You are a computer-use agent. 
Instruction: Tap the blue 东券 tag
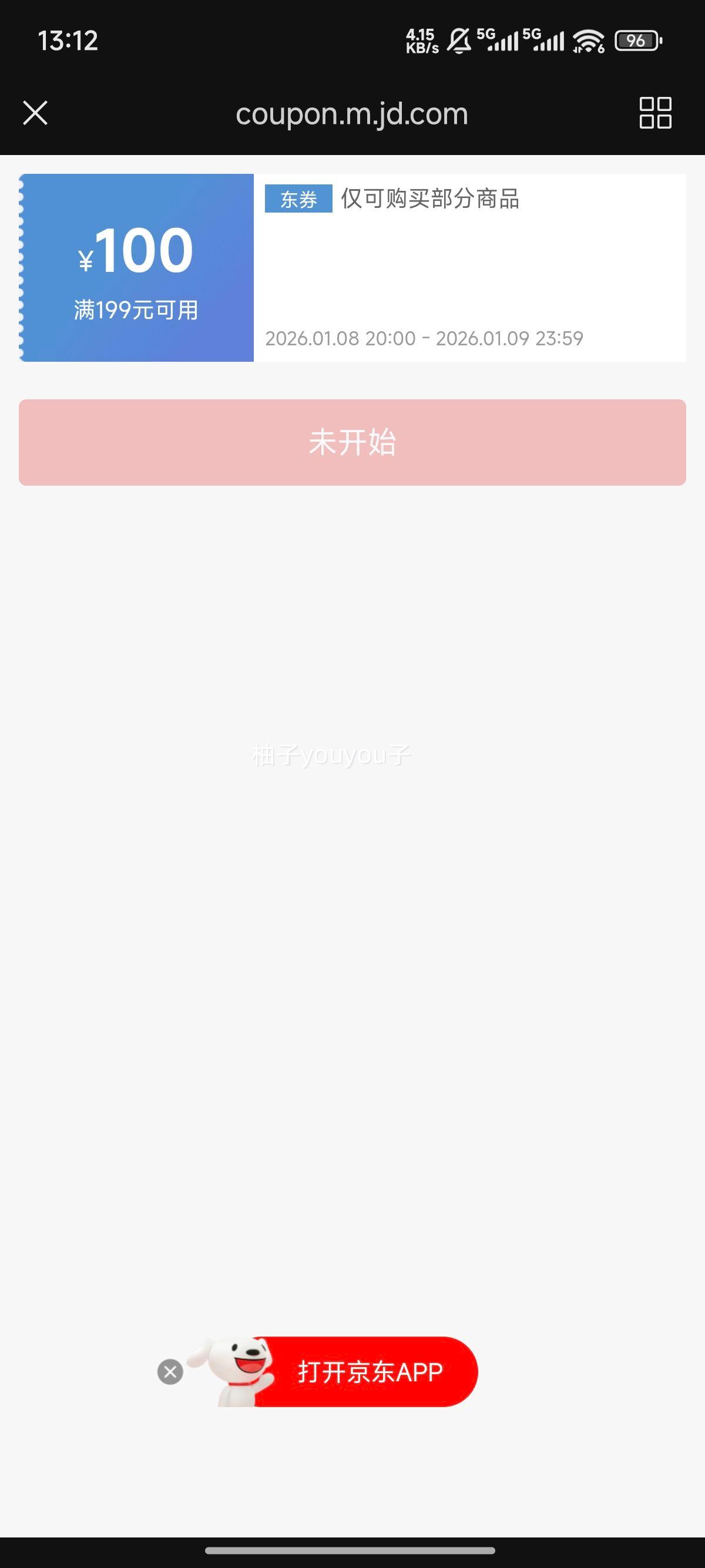pyautogui.click(x=300, y=197)
